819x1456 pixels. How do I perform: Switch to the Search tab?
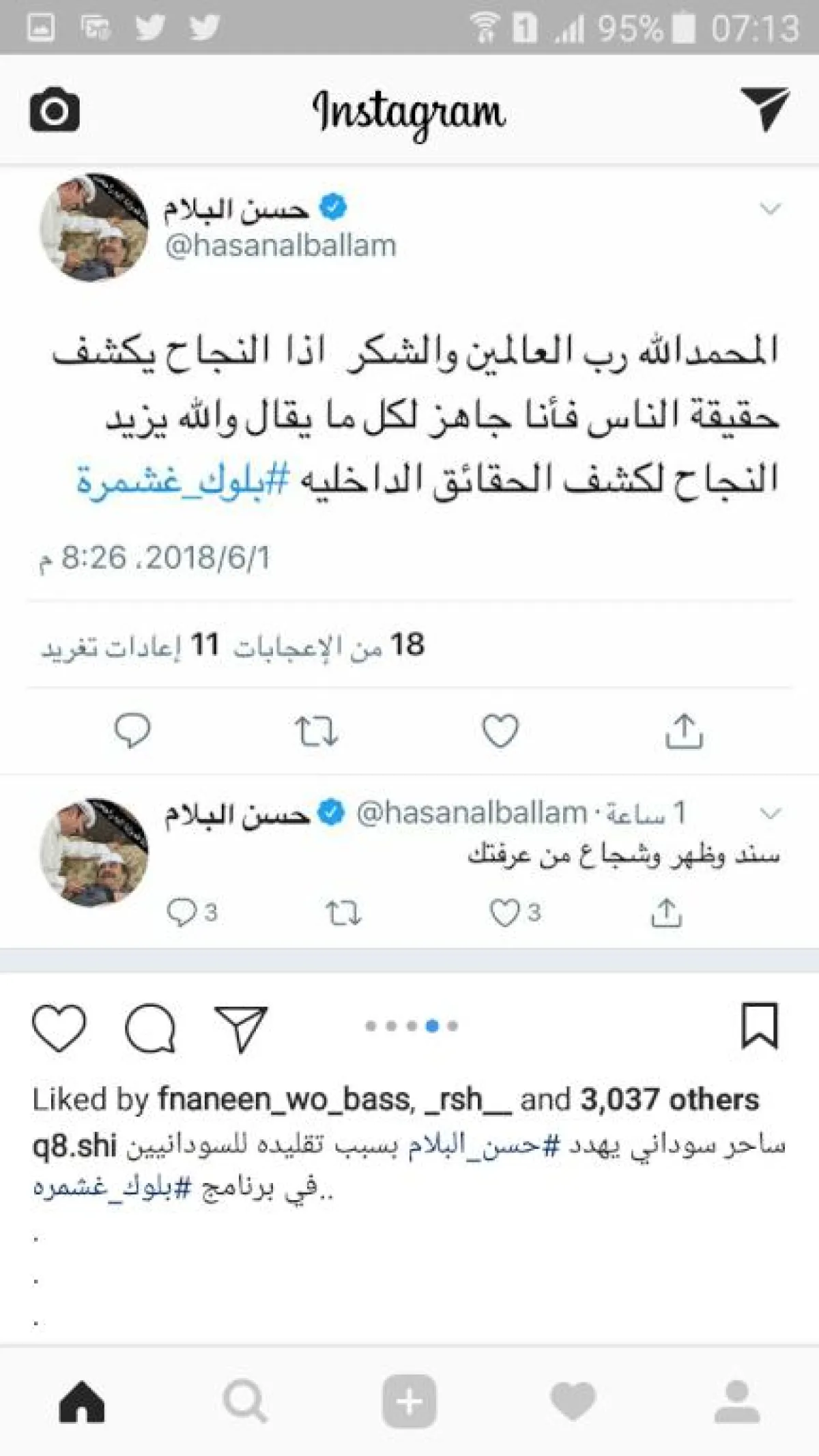[245, 1401]
